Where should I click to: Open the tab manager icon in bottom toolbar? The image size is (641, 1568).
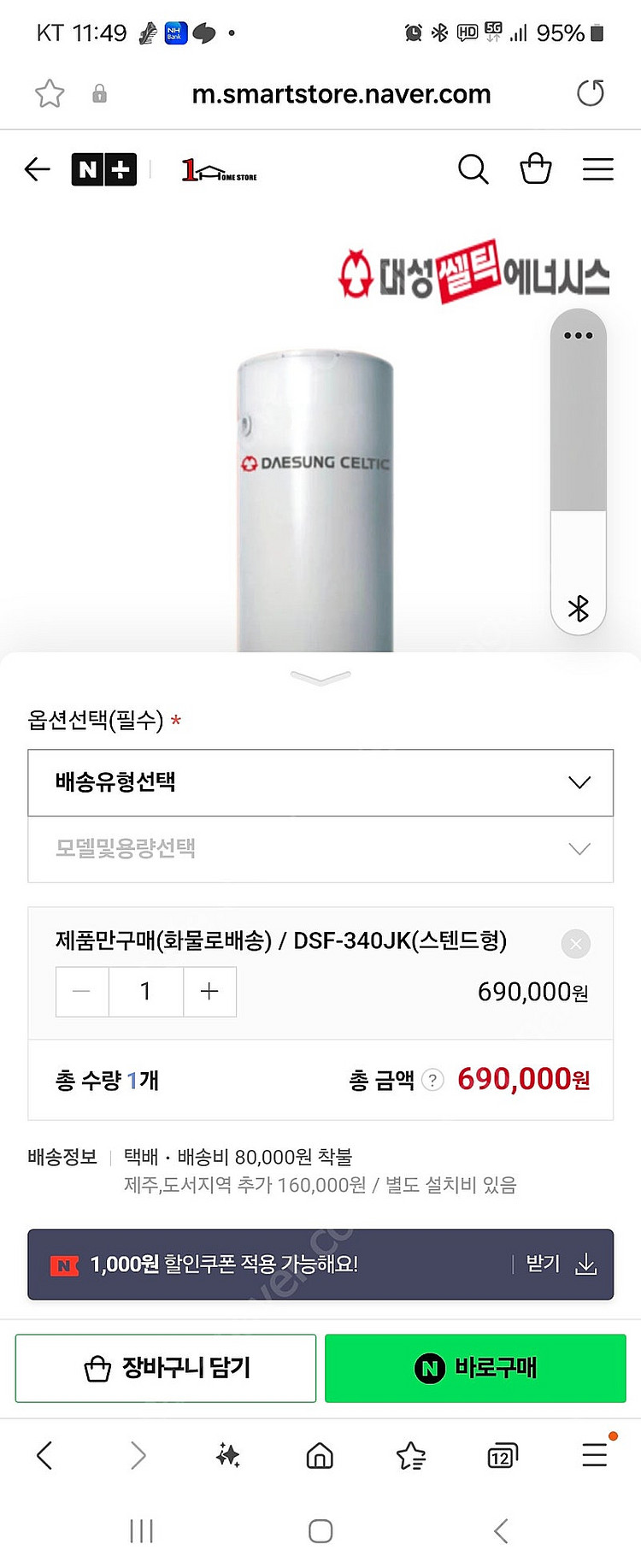click(x=503, y=1455)
